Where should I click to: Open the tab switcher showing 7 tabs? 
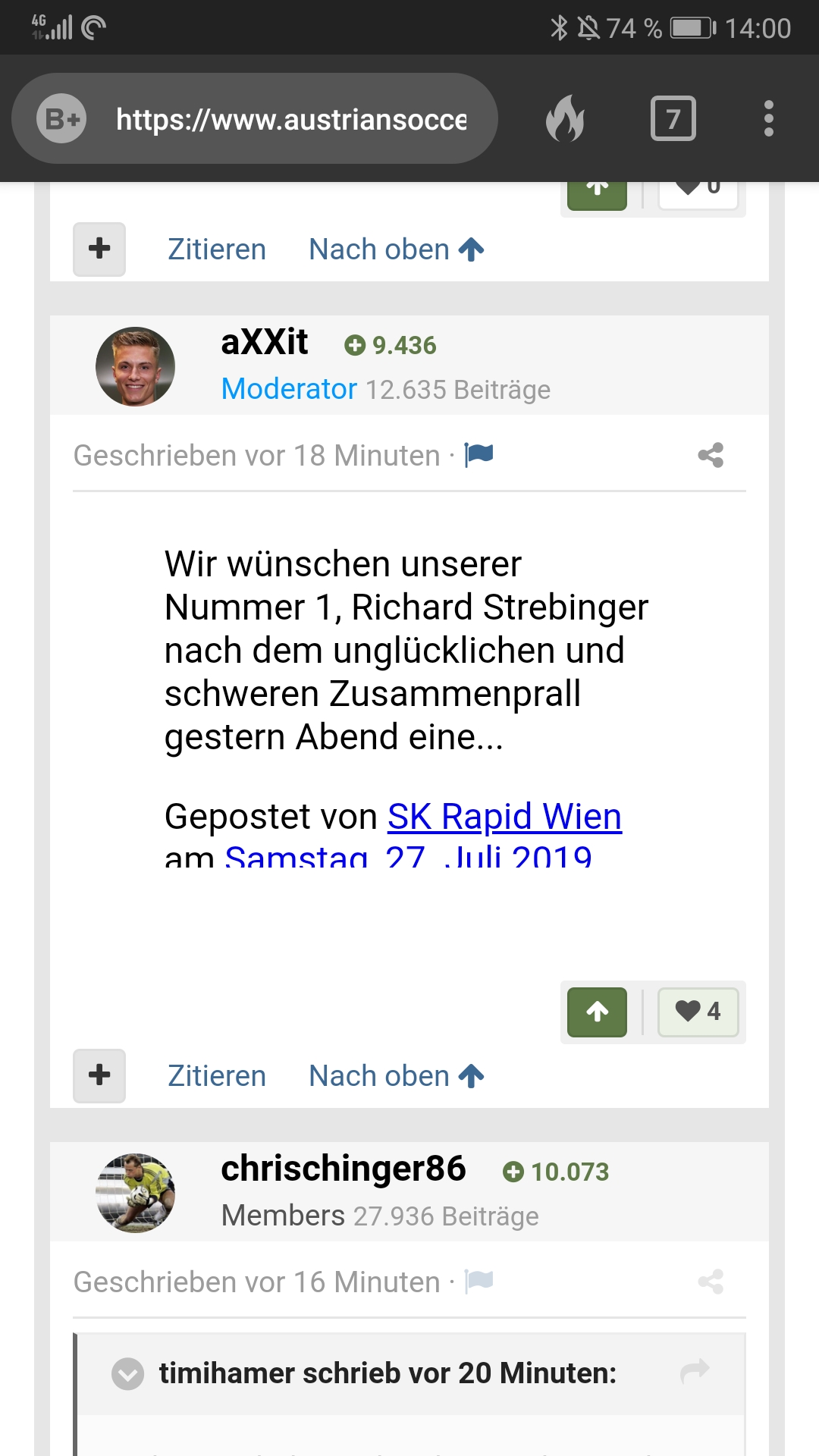click(673, 118)
